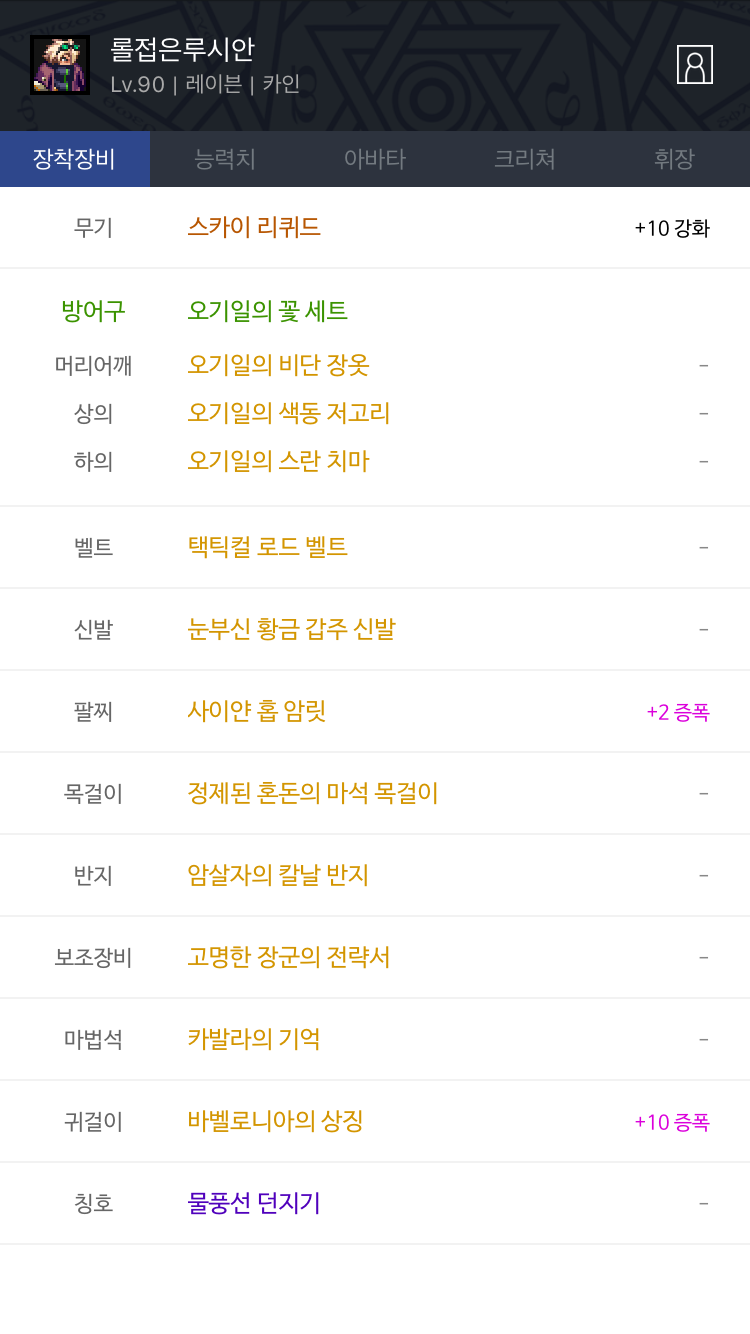This screenshot has width=750, height=1334.
Task: Switch to the 크리쳐 tab
Action: coord(525,159)
